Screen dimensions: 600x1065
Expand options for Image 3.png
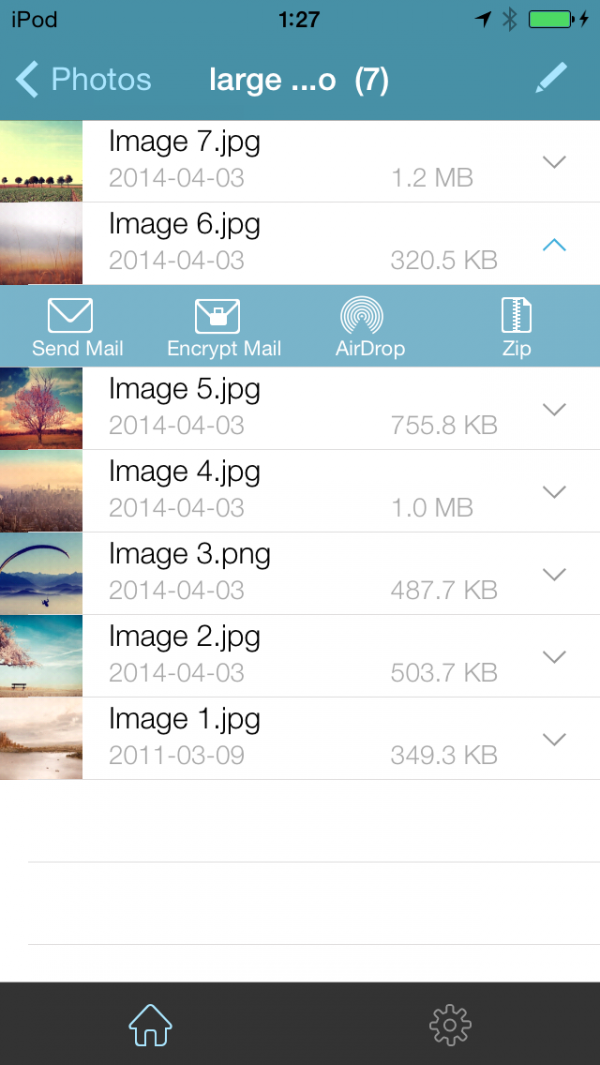[554, 574]
